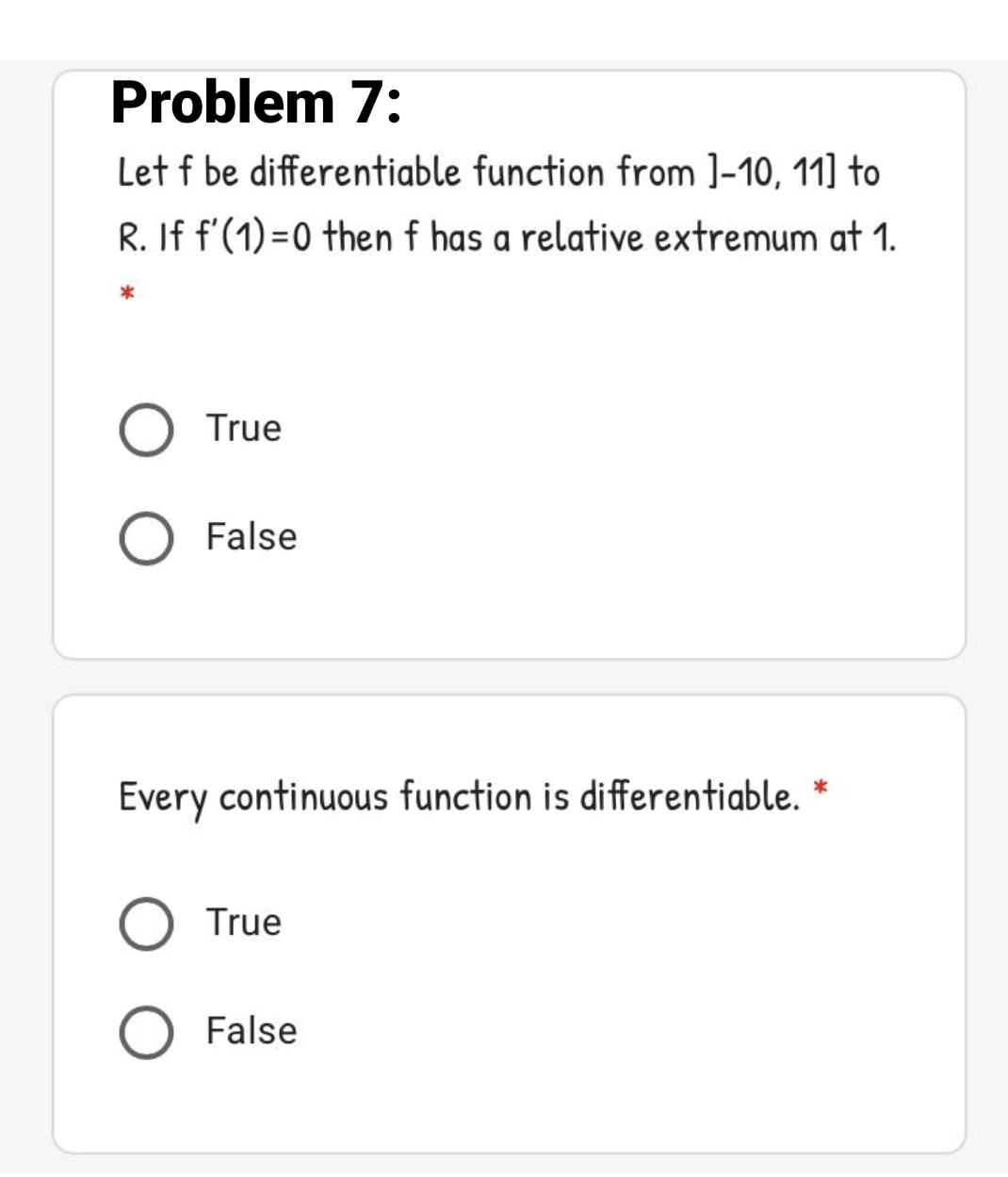Choose True for continuous function is differentiable
The image size is (1008, 1177).
[x=146, y=924]
